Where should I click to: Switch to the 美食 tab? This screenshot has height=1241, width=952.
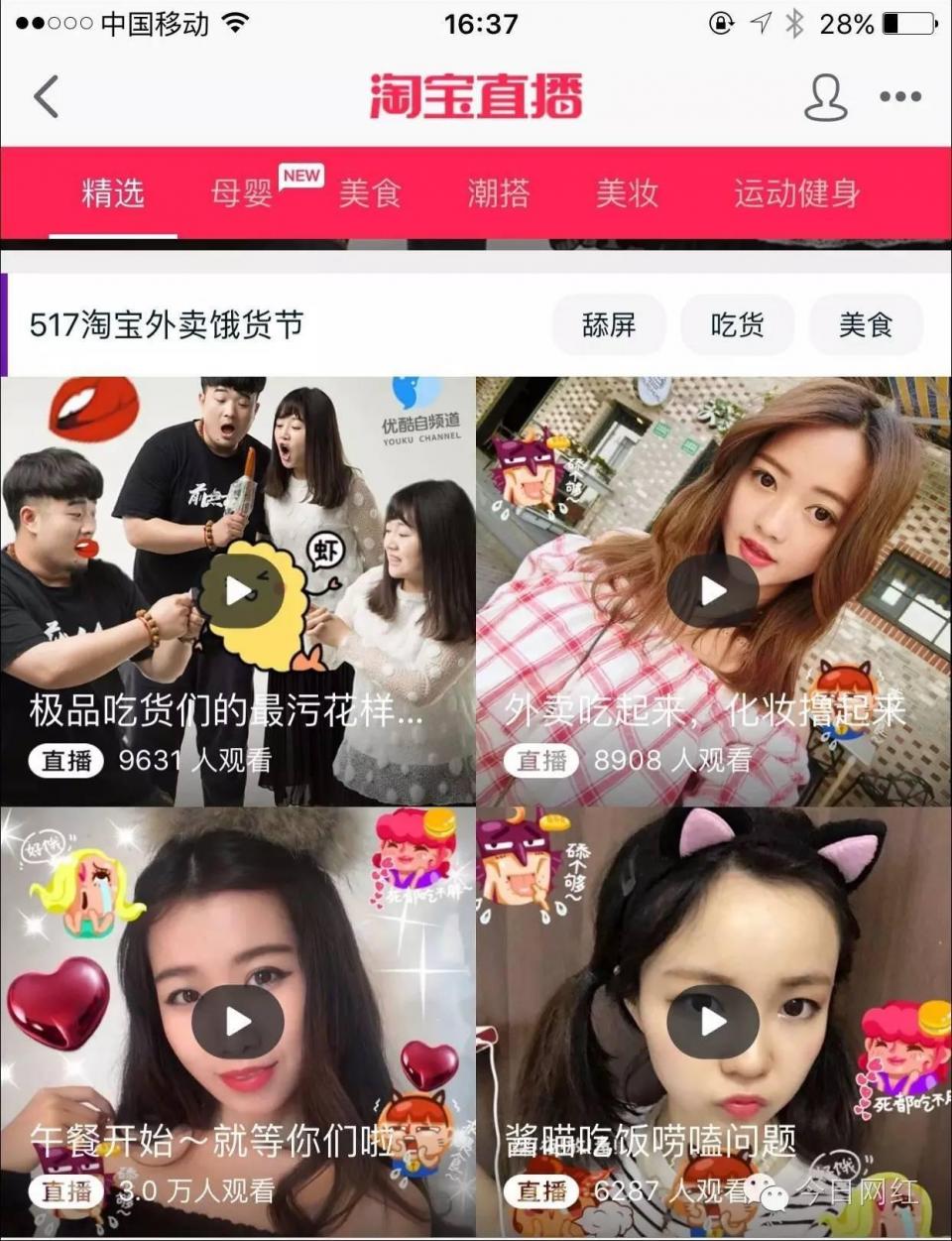370,192
